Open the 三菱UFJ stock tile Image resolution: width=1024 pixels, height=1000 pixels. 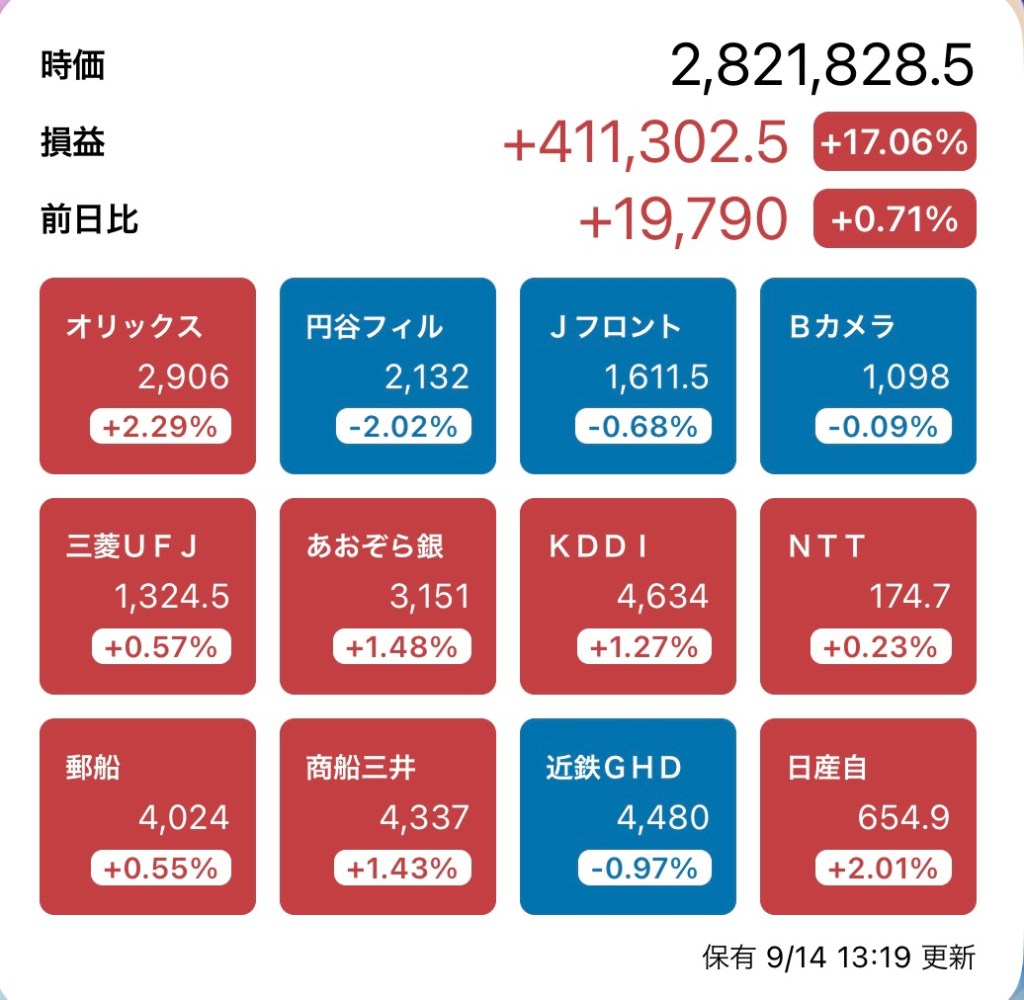(147, 596)
